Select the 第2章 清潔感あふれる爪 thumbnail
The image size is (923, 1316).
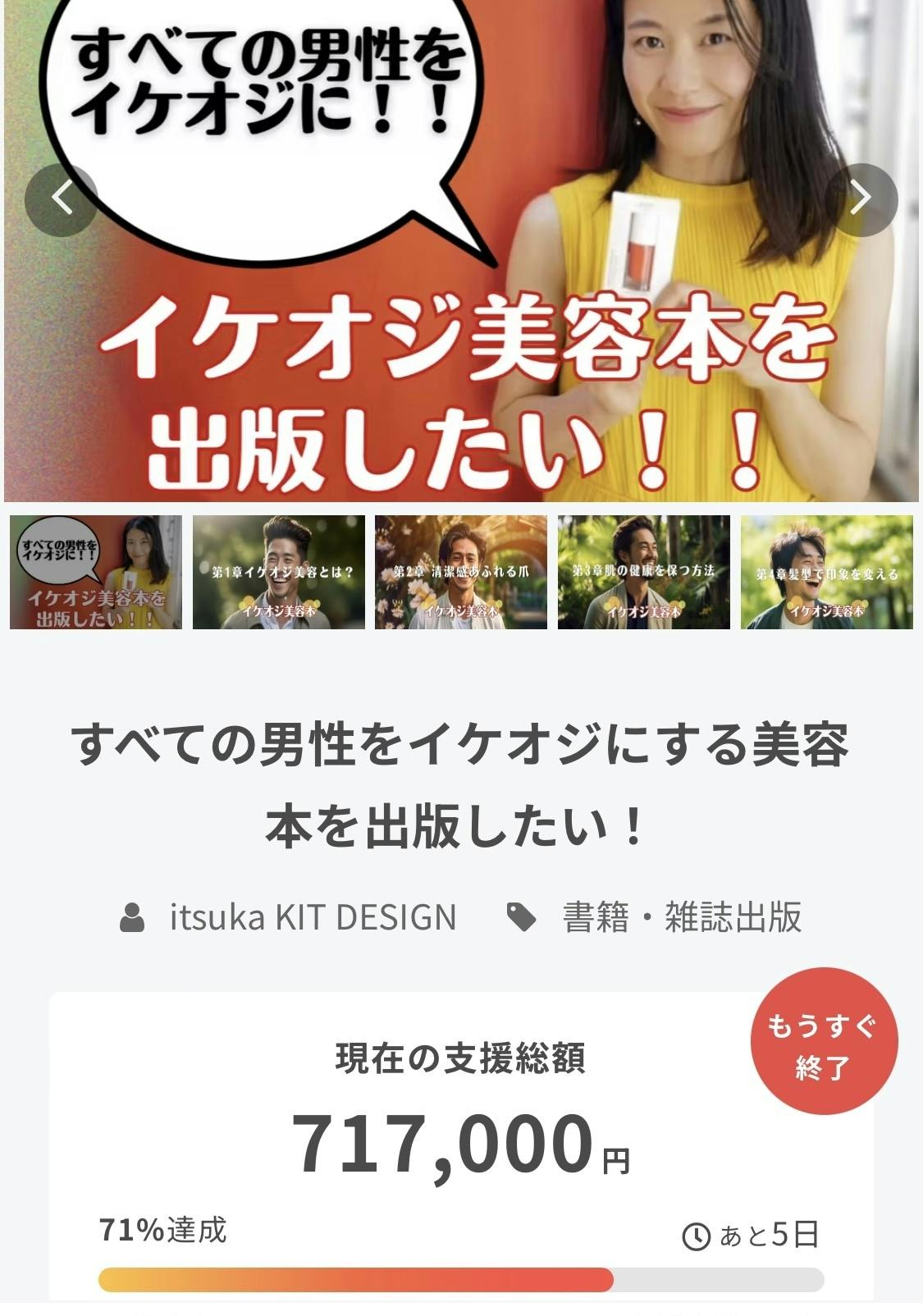point(461,573)
